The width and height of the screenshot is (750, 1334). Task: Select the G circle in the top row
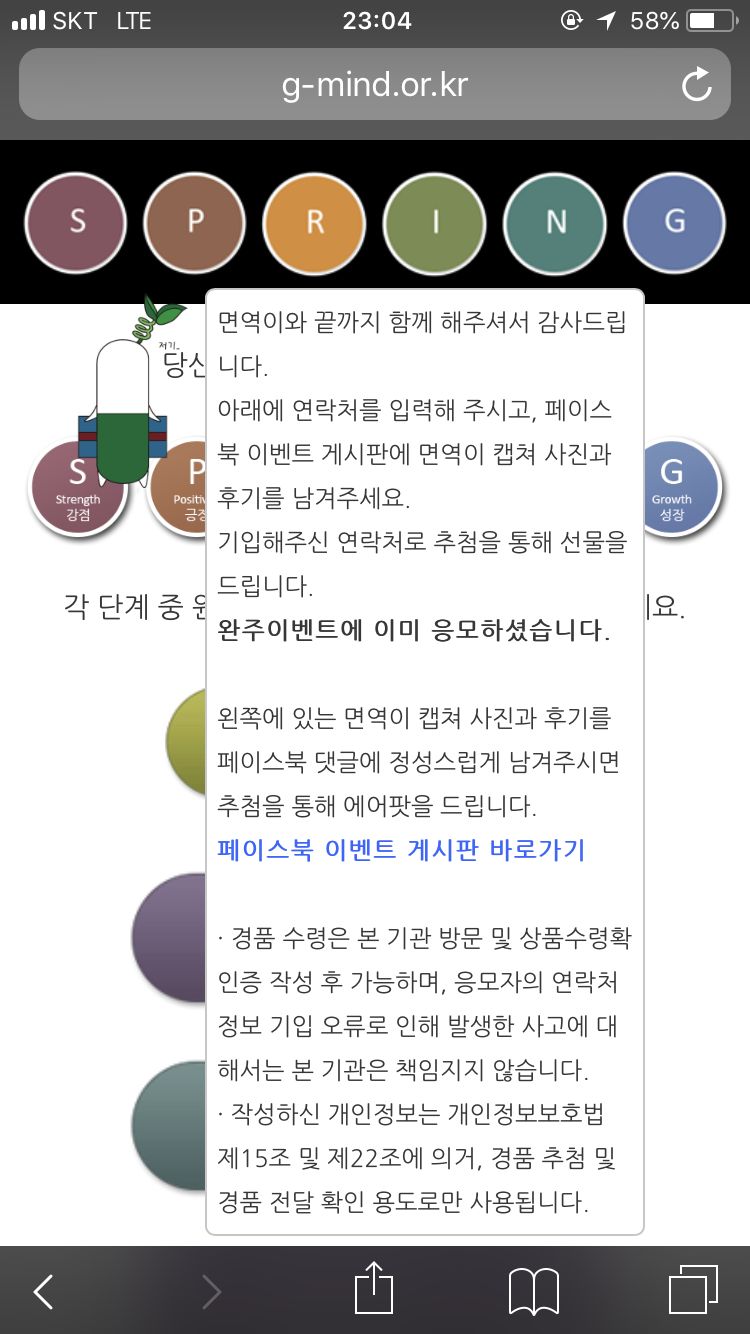click(x=674, y=223)
